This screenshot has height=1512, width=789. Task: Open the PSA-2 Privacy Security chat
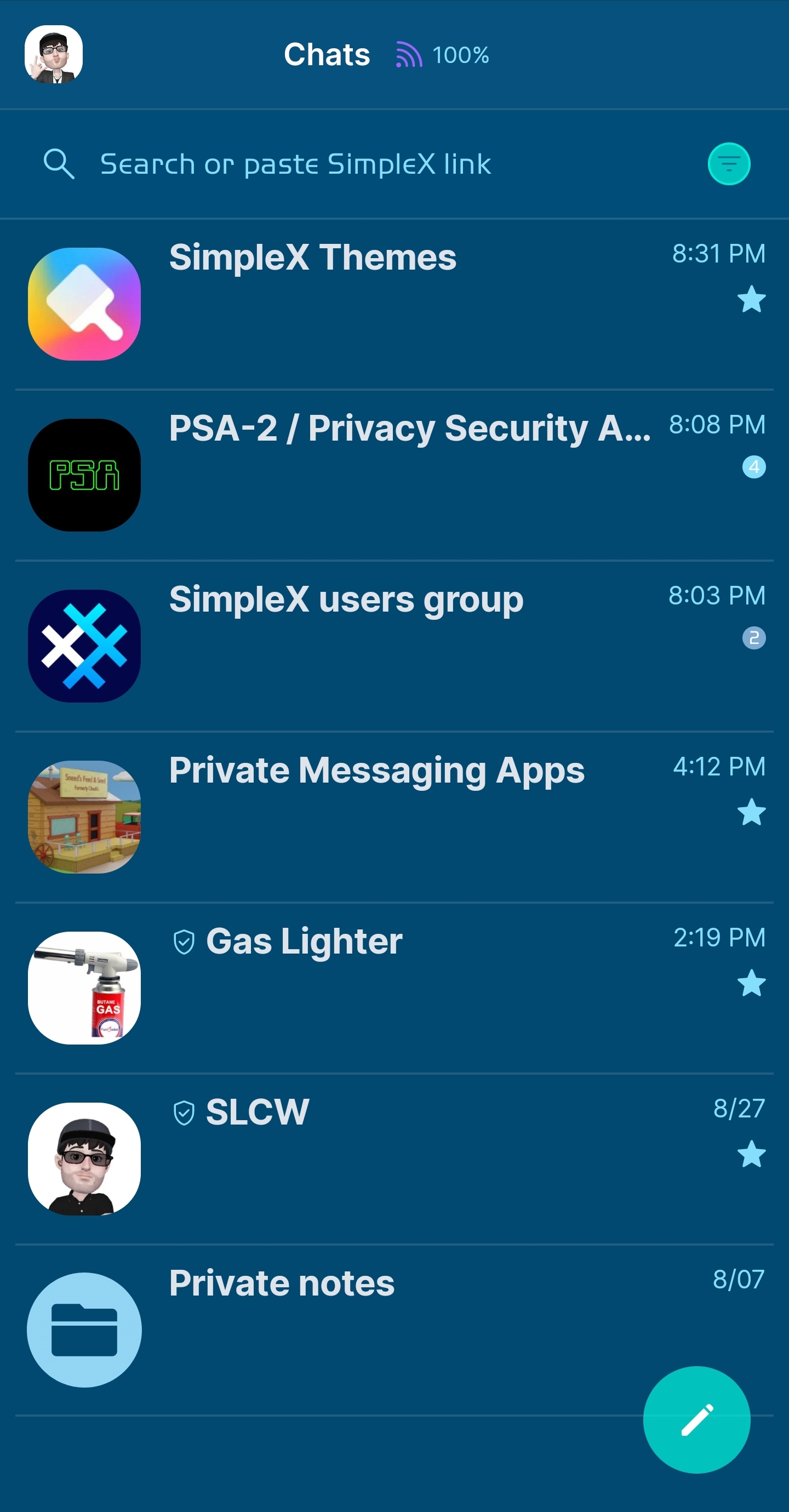click(393, 474)
